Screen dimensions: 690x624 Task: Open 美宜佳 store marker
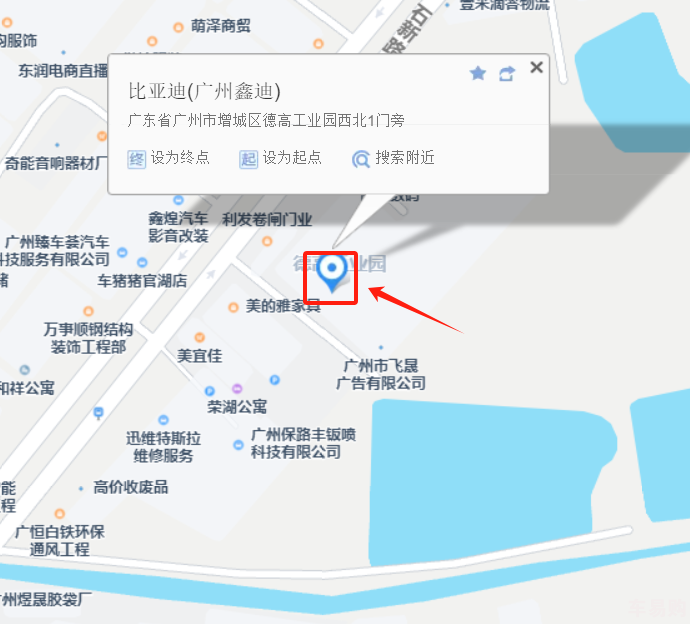click(x=199, y=355)
